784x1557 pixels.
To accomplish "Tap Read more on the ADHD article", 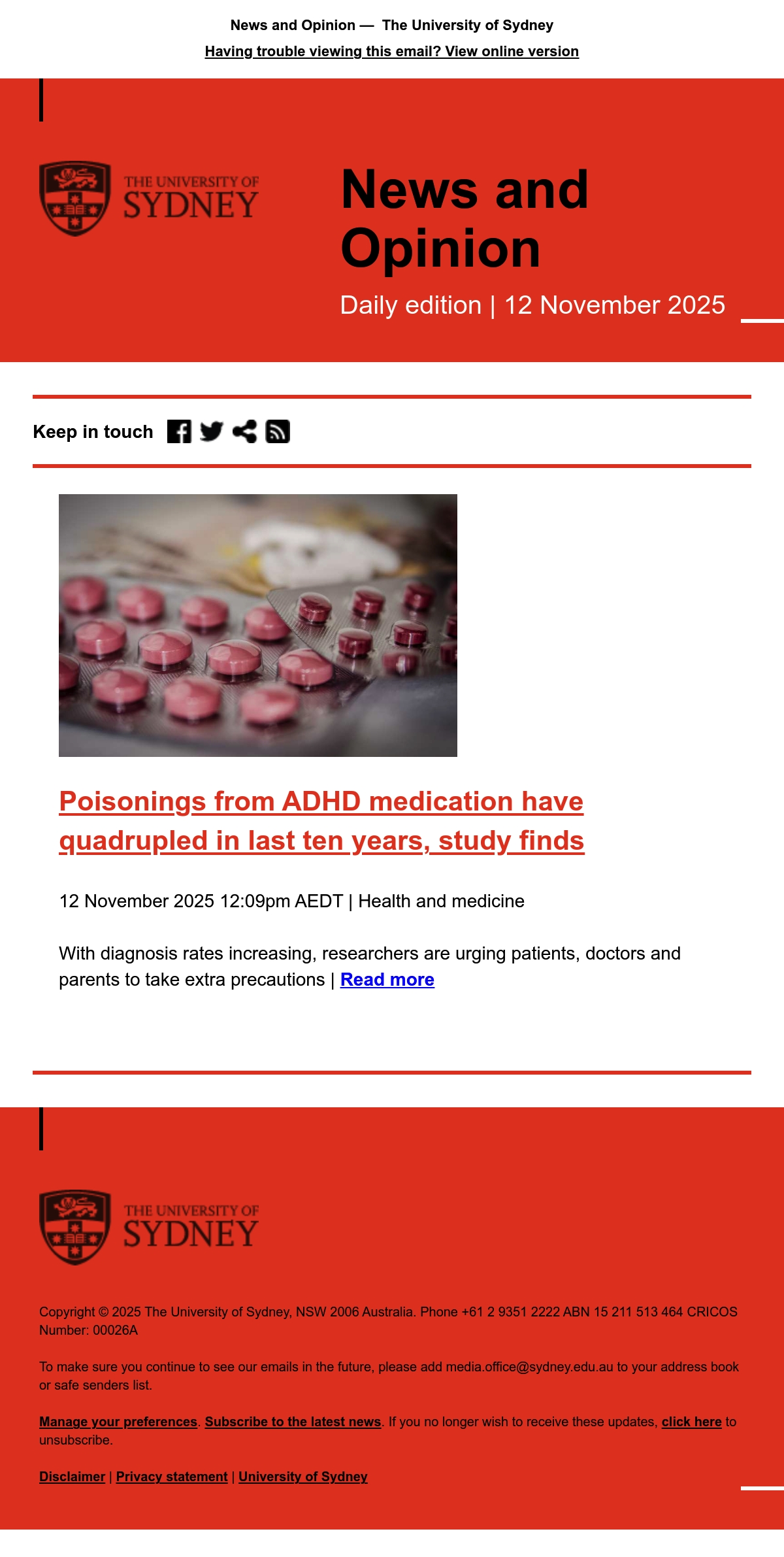I will click(x=387, y=980).
